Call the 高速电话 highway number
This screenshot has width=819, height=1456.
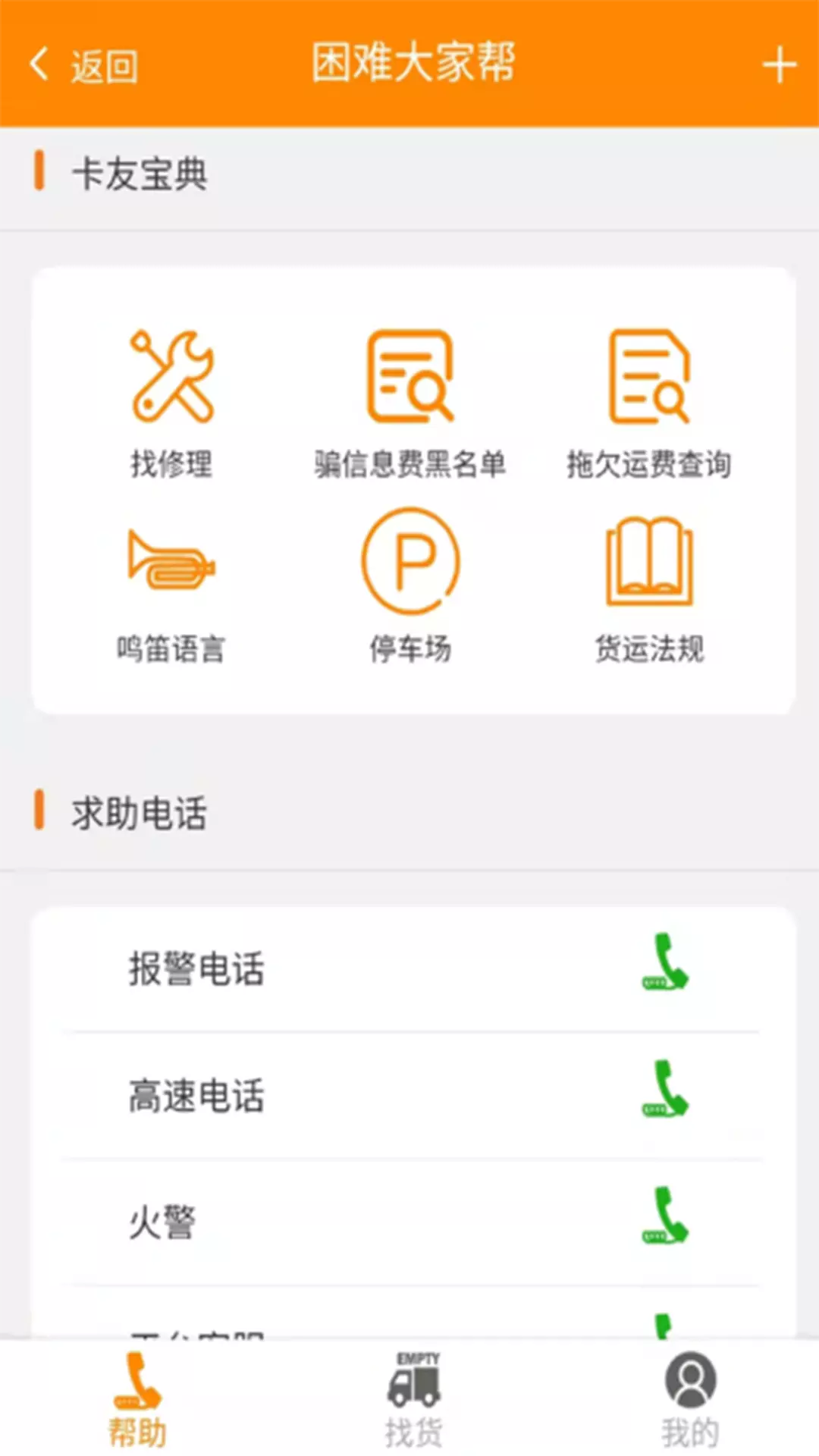tap(665, 1089)
